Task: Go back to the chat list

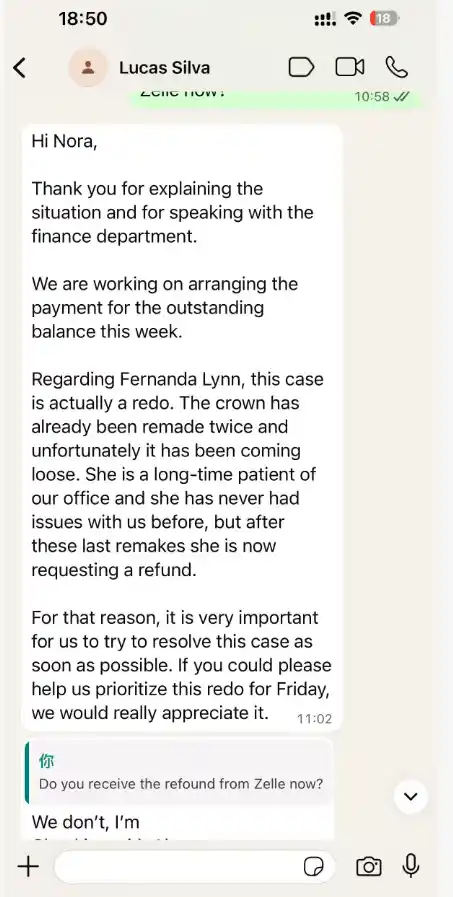Action: point(20,68)
